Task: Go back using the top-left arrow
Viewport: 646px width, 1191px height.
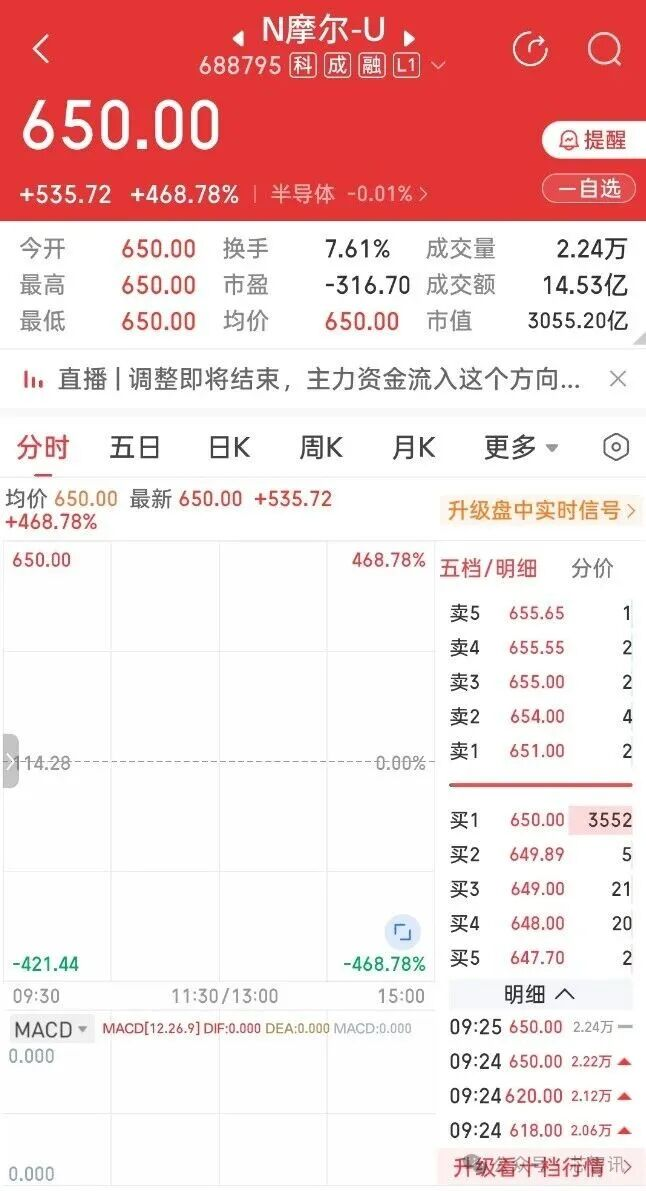Action: tap(41, 49)
